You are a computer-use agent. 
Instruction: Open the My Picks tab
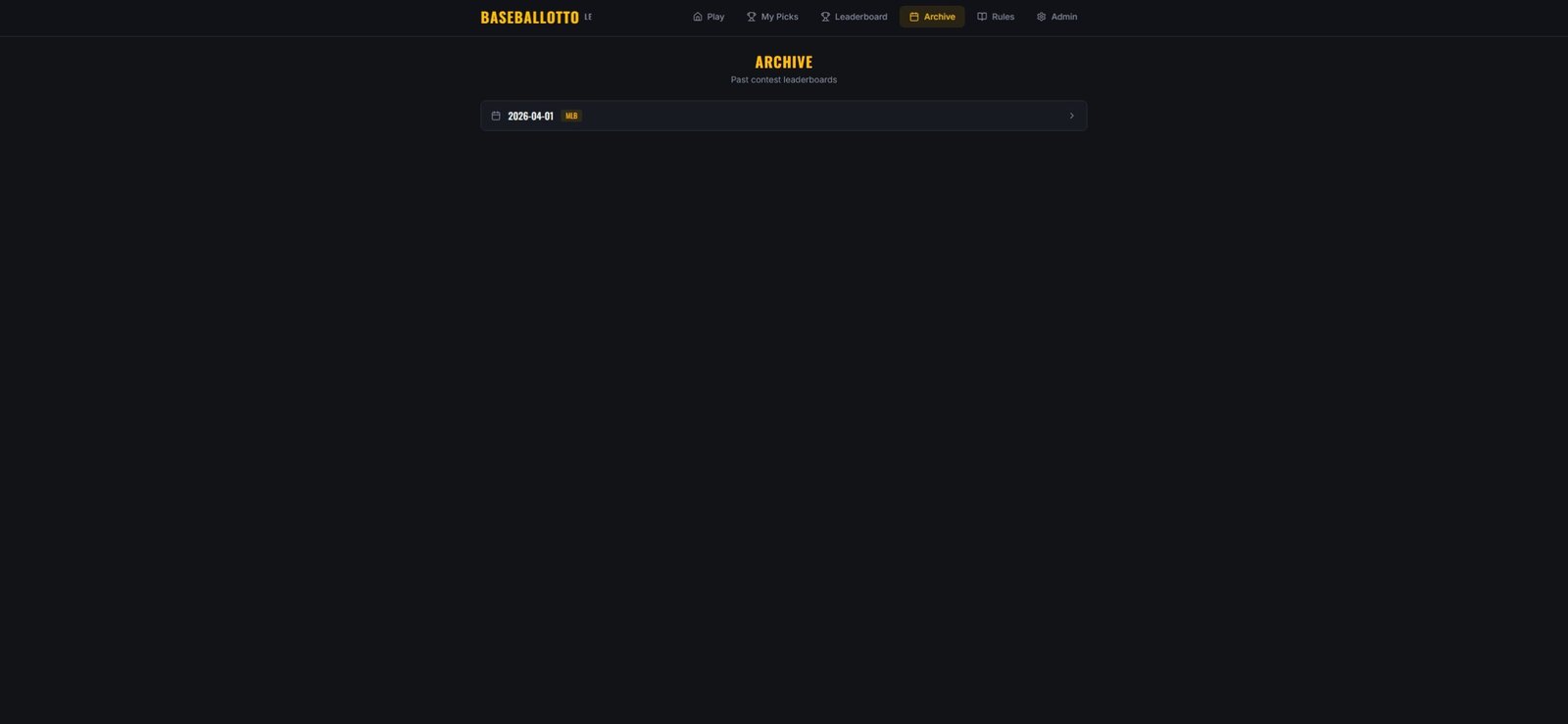(772, 17)
